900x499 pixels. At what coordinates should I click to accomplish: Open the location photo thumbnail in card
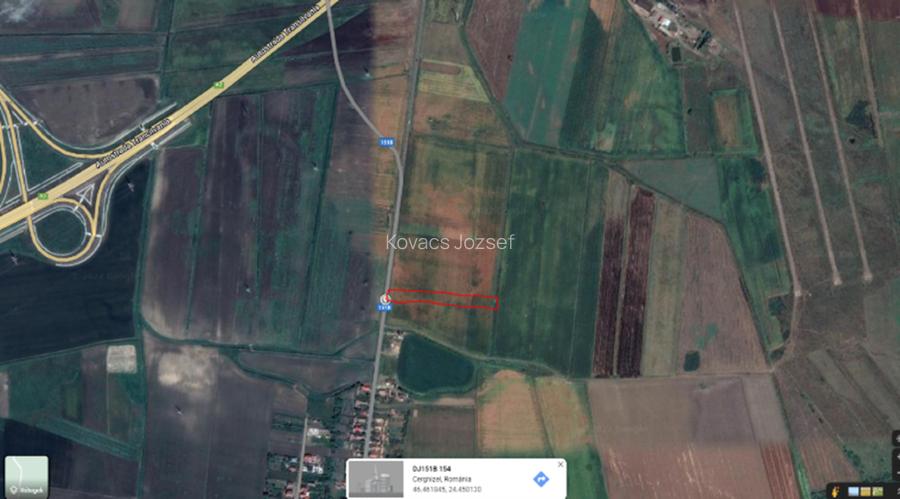(375, 479)
